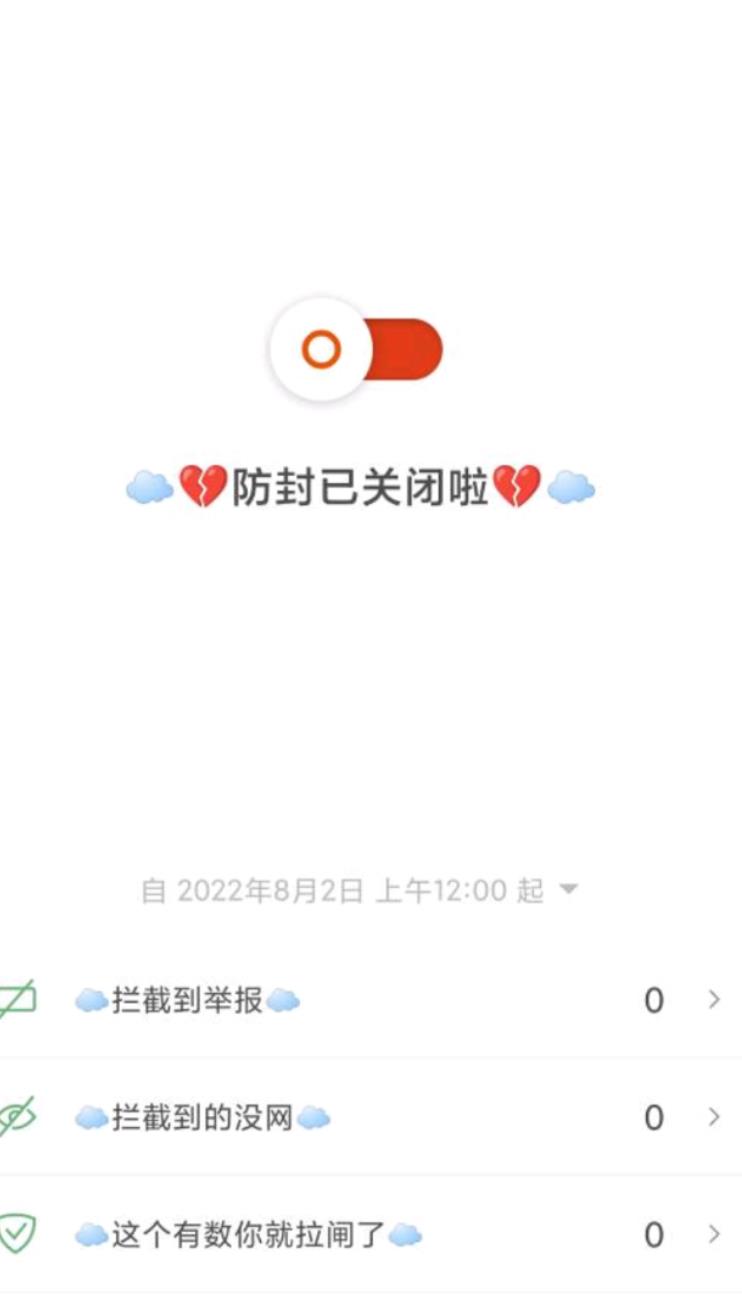Open the 拦截到的没网 row
Screen dimensions: 742x1297
tap(371, 1117)
